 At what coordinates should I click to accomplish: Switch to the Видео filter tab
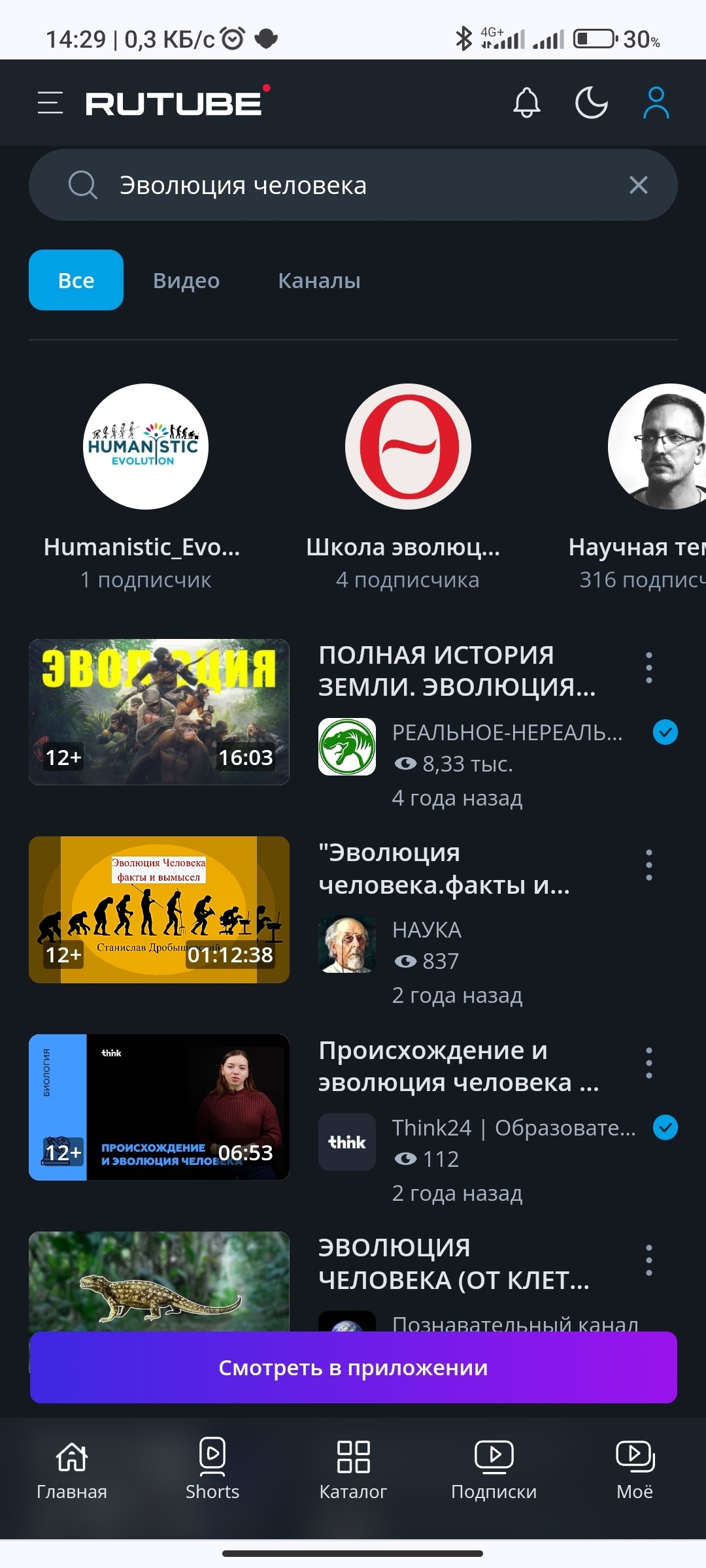pos(186,280)
